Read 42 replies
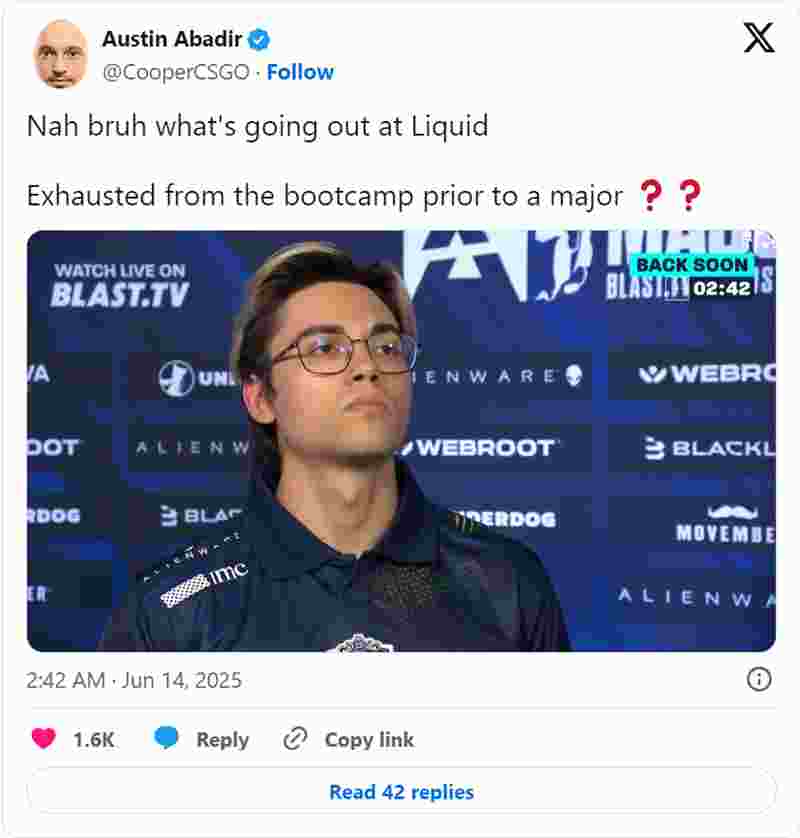This screenshot has height=838, width=800. (401, 792)
